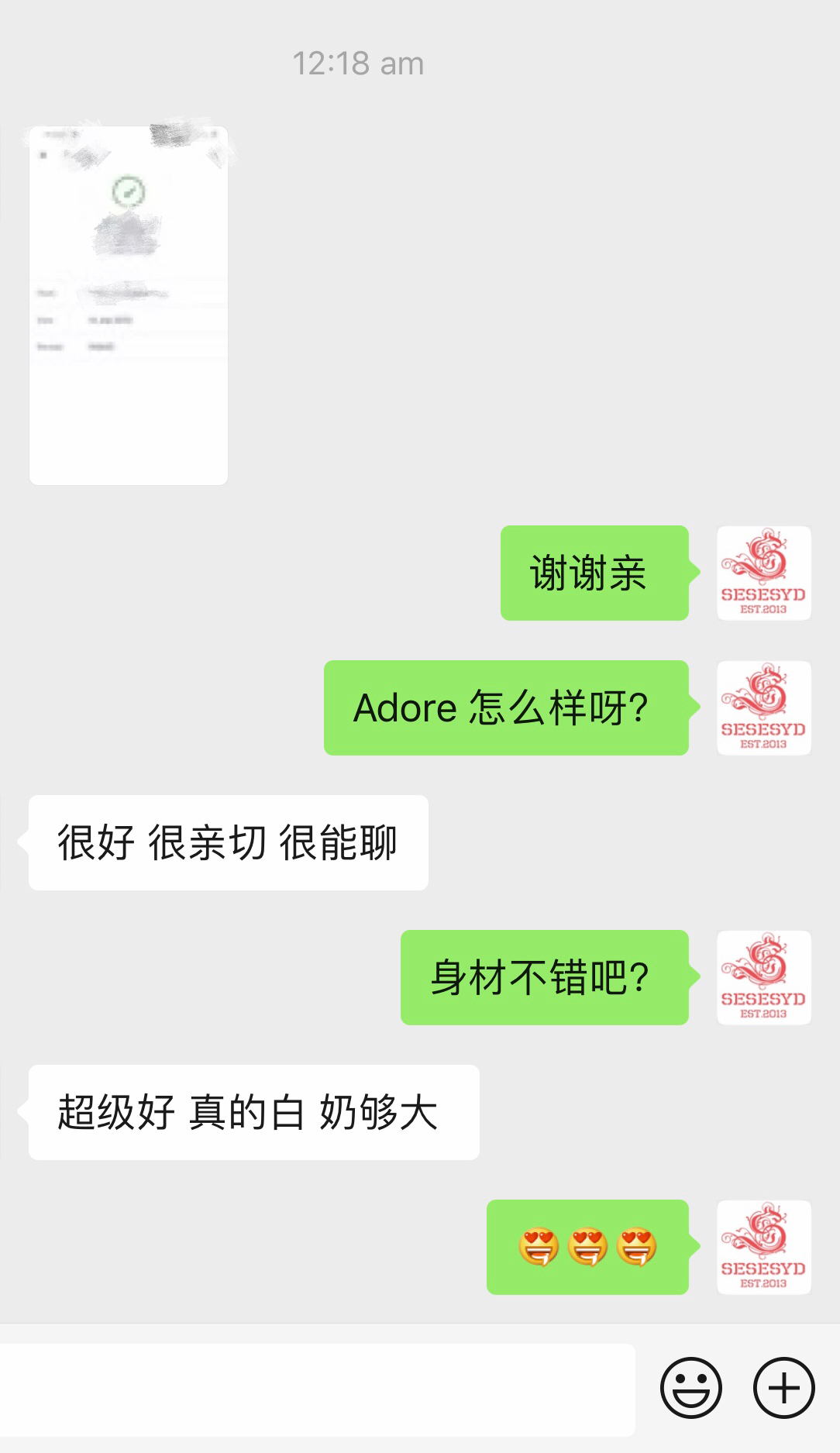The width and height of the screenshot is (840, 1453).
Task: Open the plus attachment menu
Action: point(783,1387)
